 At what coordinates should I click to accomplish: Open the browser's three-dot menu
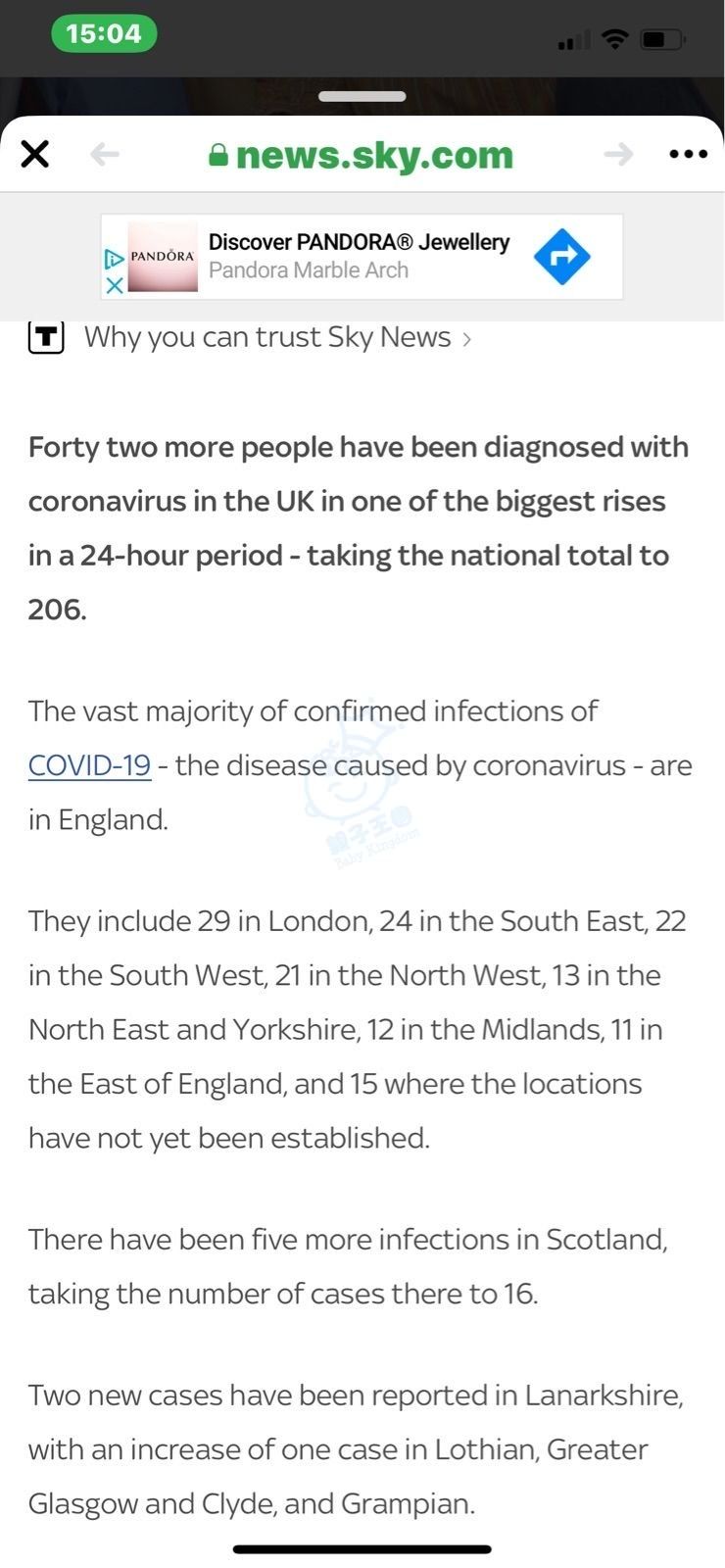pos(688,154)
